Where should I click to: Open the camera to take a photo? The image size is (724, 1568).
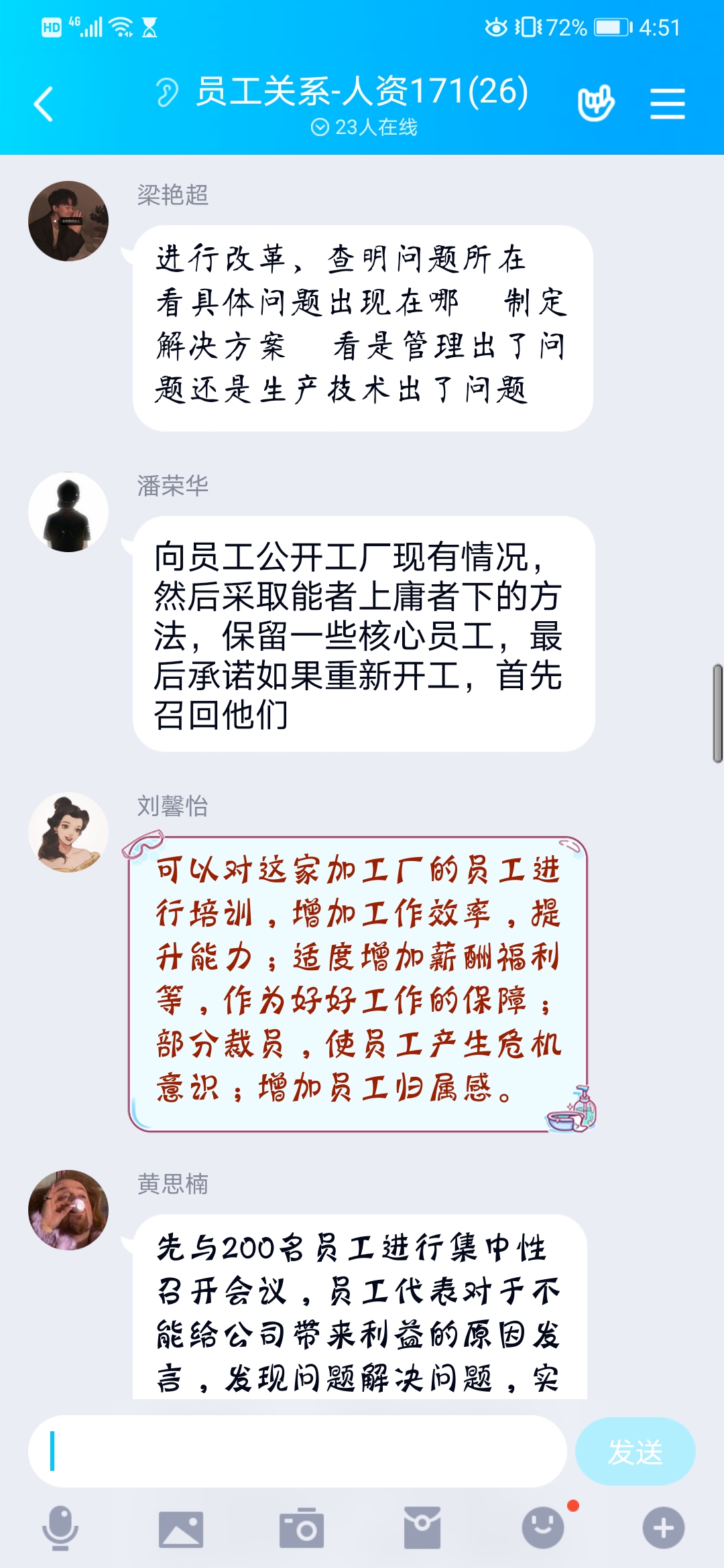(x=302, y=1529)
